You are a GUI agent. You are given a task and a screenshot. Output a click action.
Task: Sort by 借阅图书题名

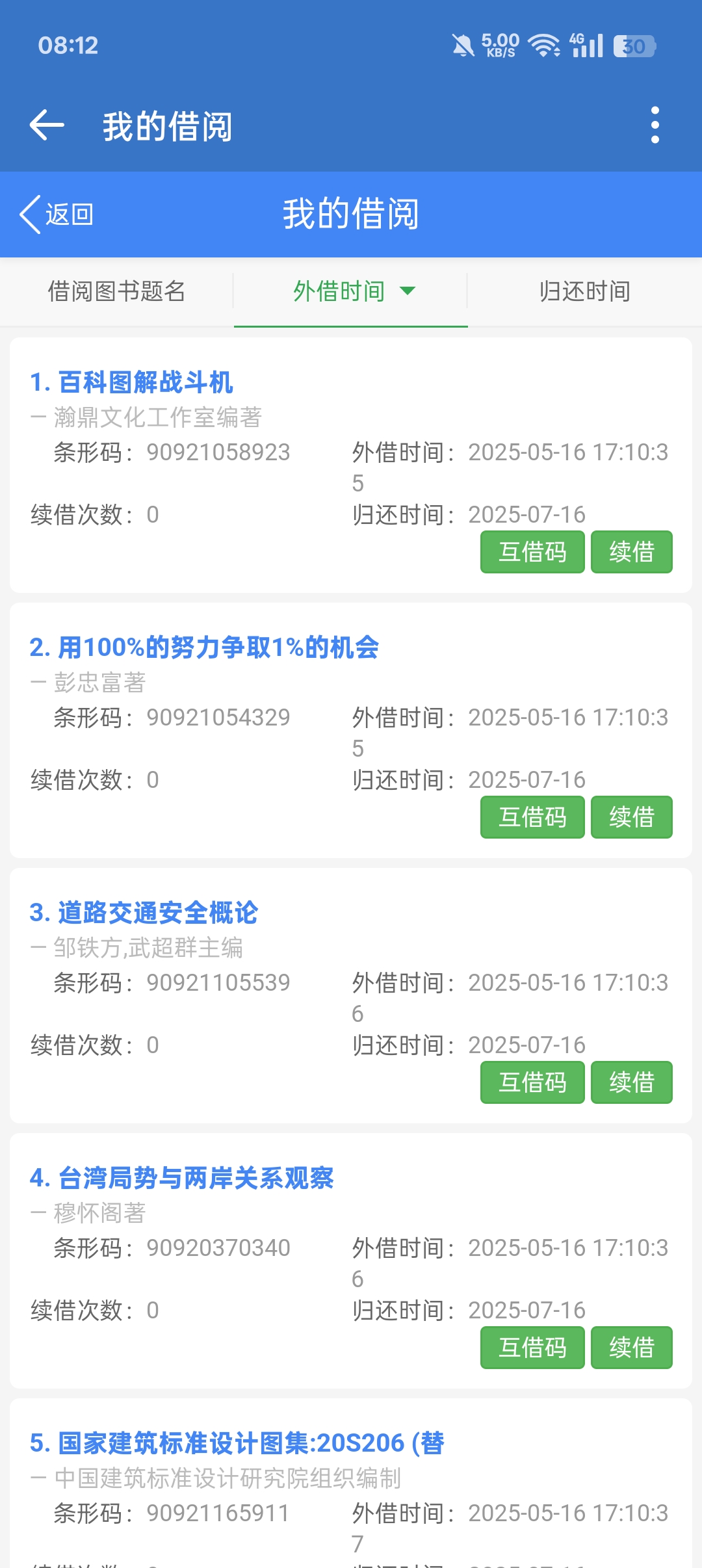click(x=117, y=291)
